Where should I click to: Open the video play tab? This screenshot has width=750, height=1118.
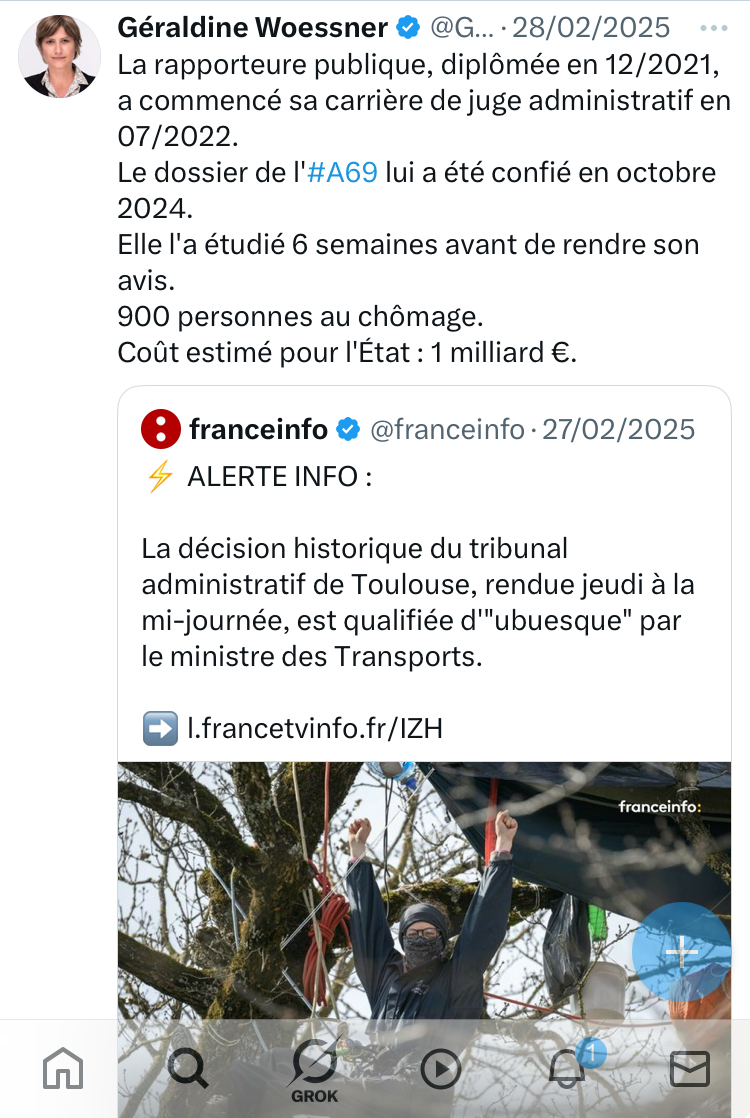[x=440, y=1070]
